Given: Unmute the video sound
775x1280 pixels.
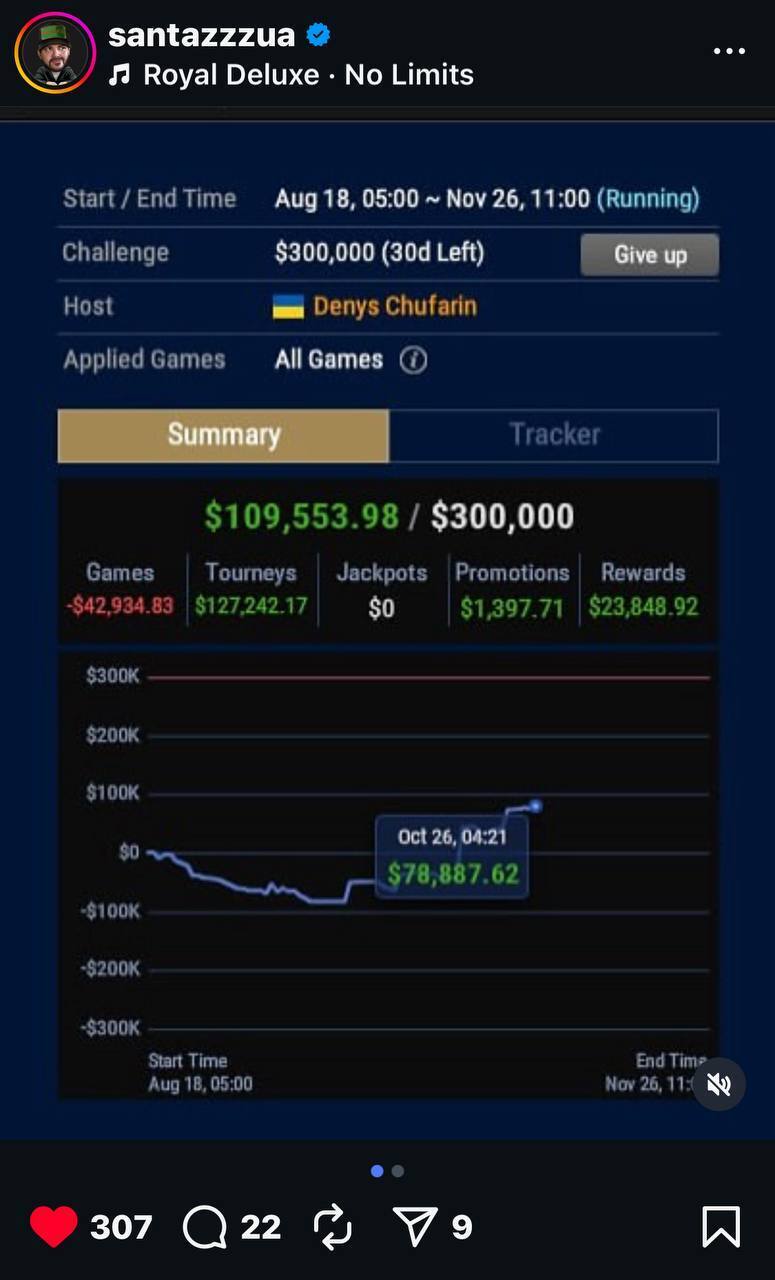Looking at the screenshot, I should click(719, 1085).
